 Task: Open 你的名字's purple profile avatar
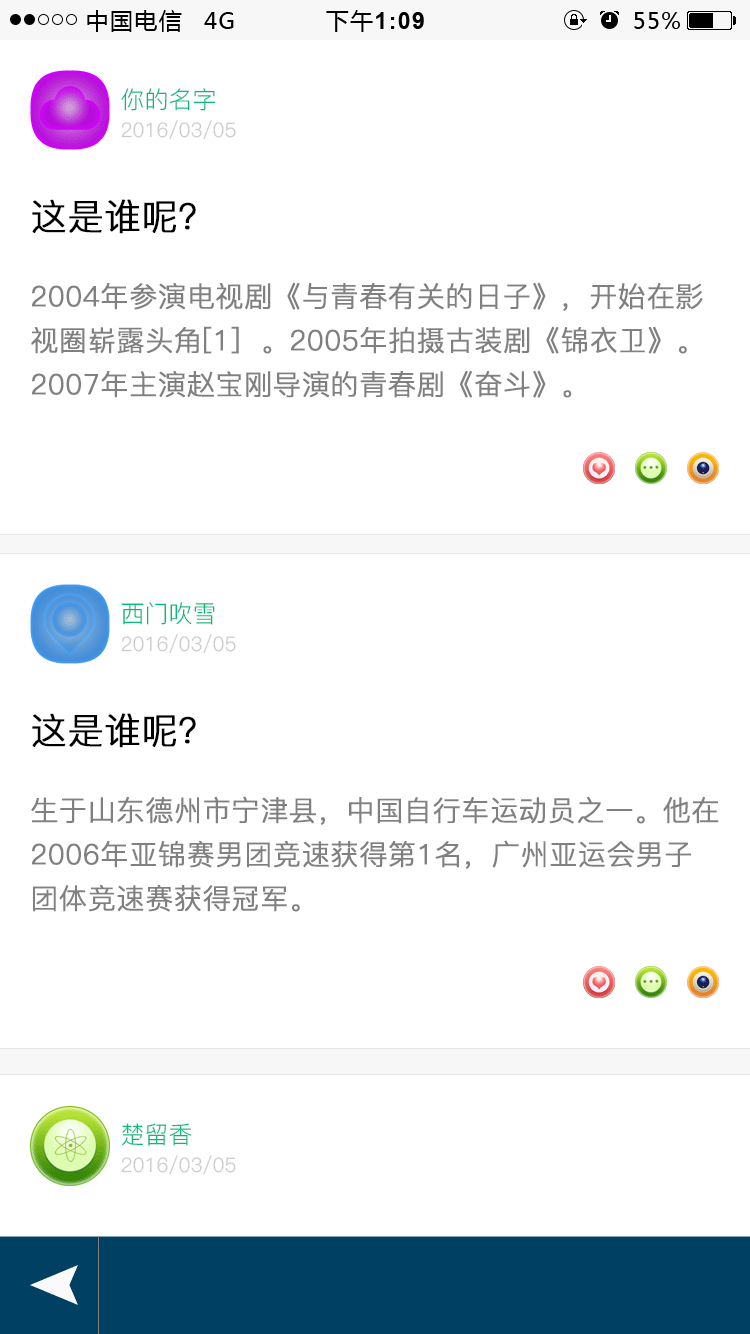pos(69,109)
